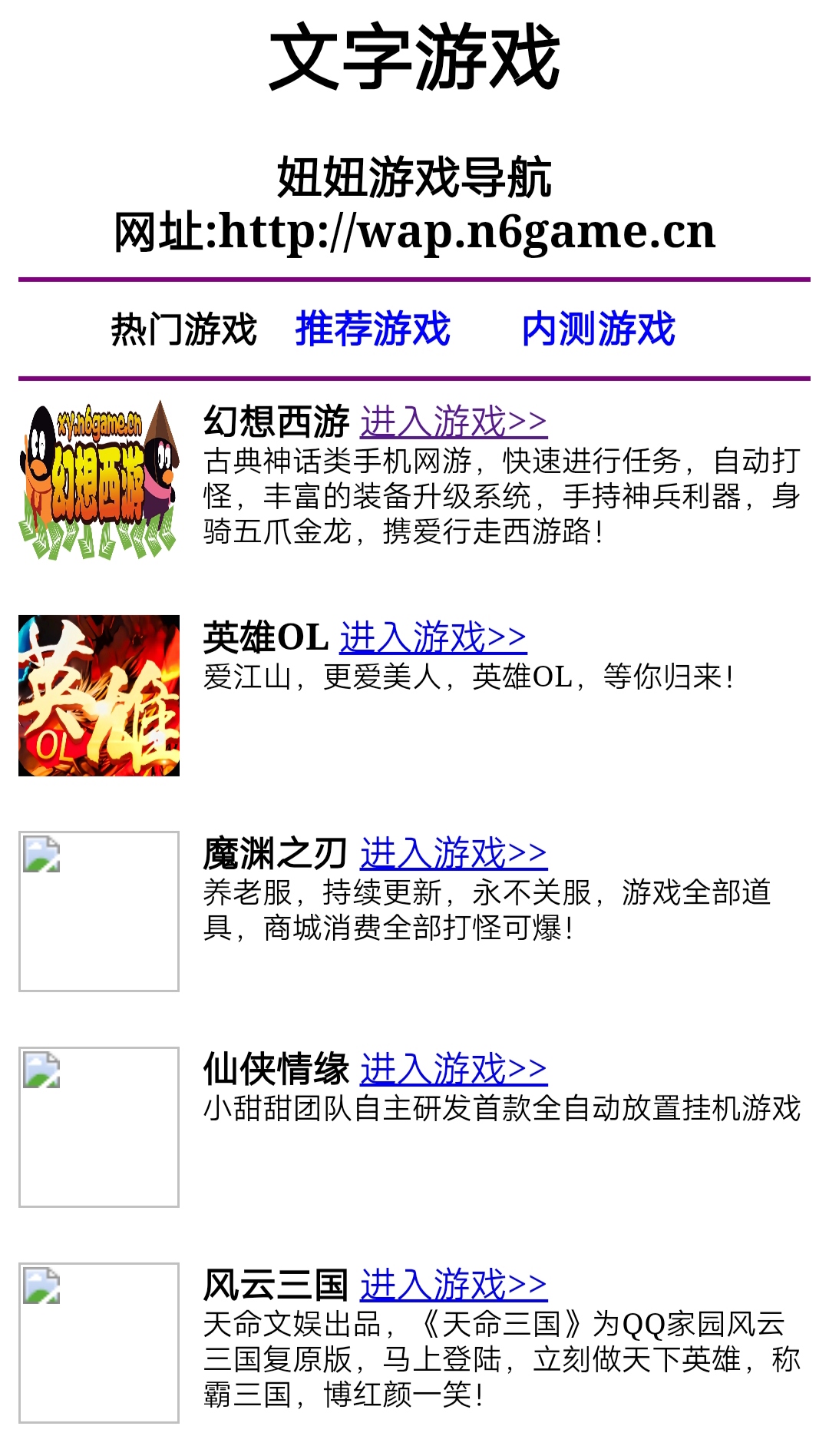This screenshot has width=829, height=1456.
Task: Switch to the 推荐游戏 tab
Action: pos(372,329)
